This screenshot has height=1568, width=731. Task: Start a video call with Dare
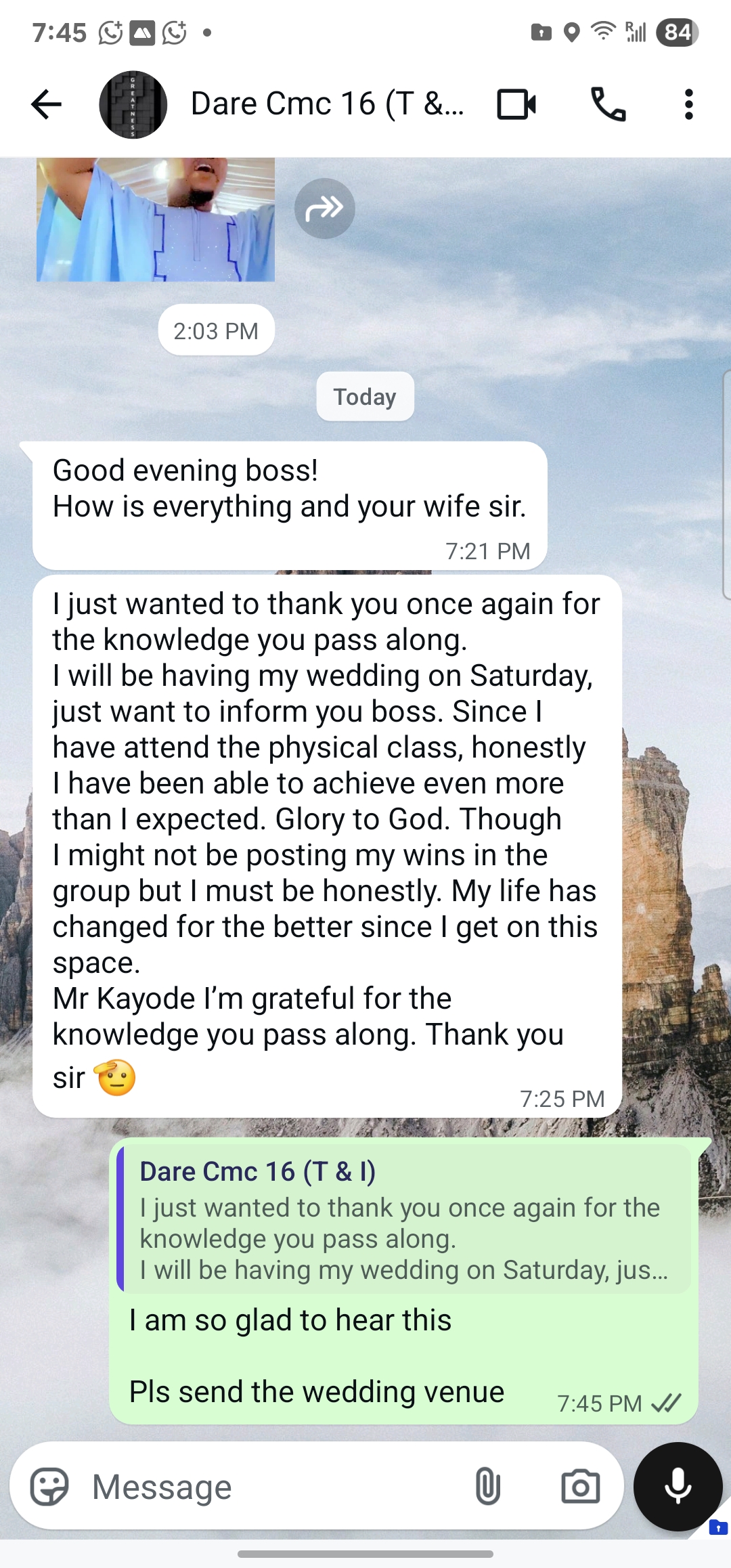coord(516,104)
